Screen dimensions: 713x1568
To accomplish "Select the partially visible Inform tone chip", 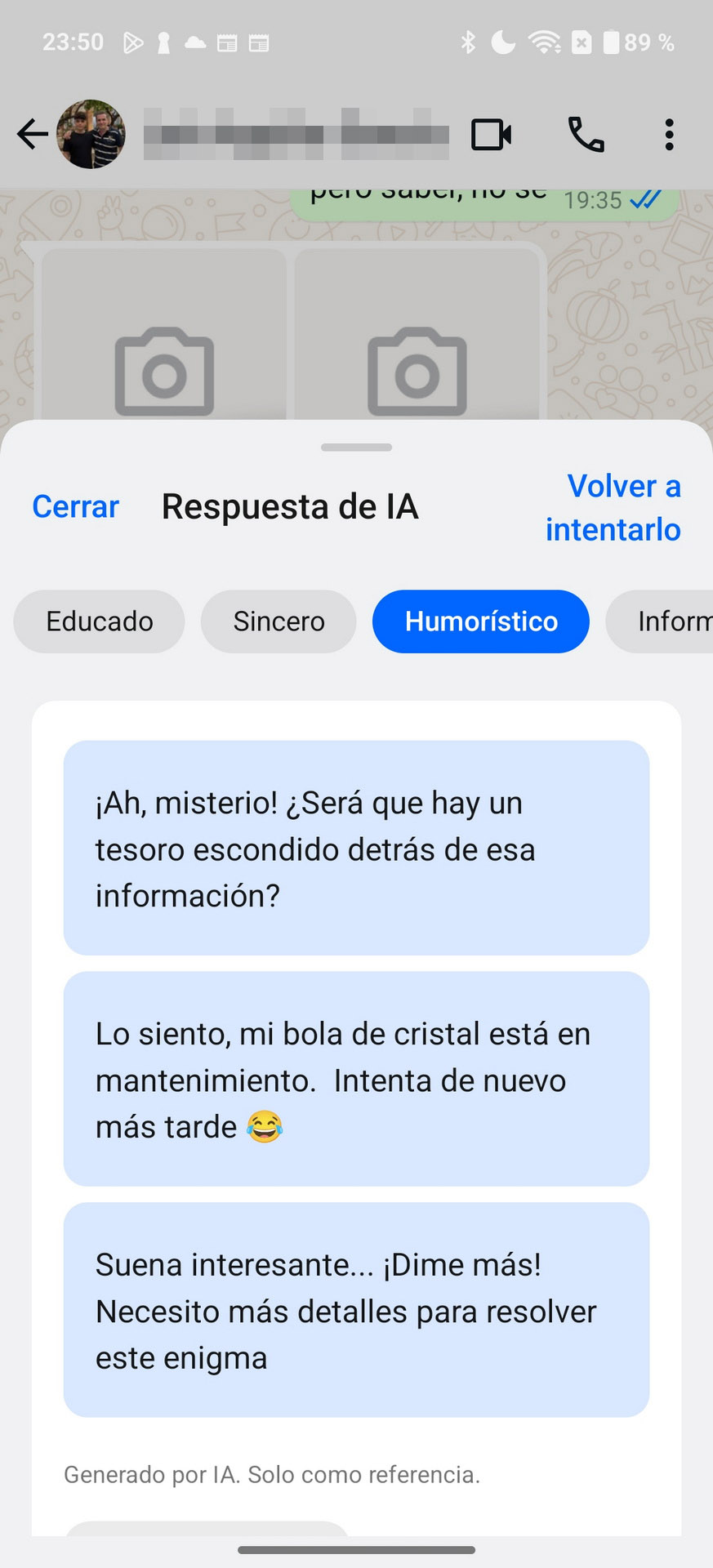I will (x=660, y=621).
